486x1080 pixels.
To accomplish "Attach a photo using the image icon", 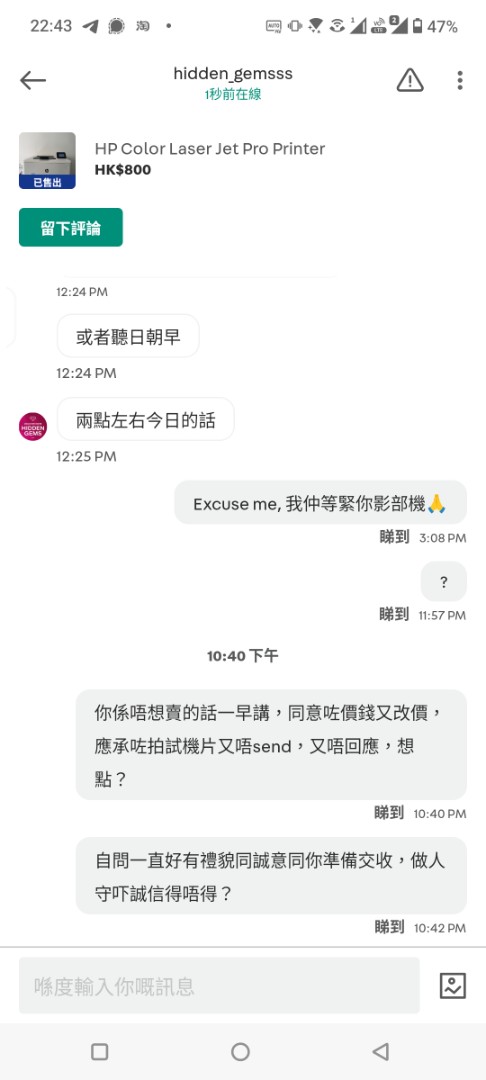I will pos(452,986).
